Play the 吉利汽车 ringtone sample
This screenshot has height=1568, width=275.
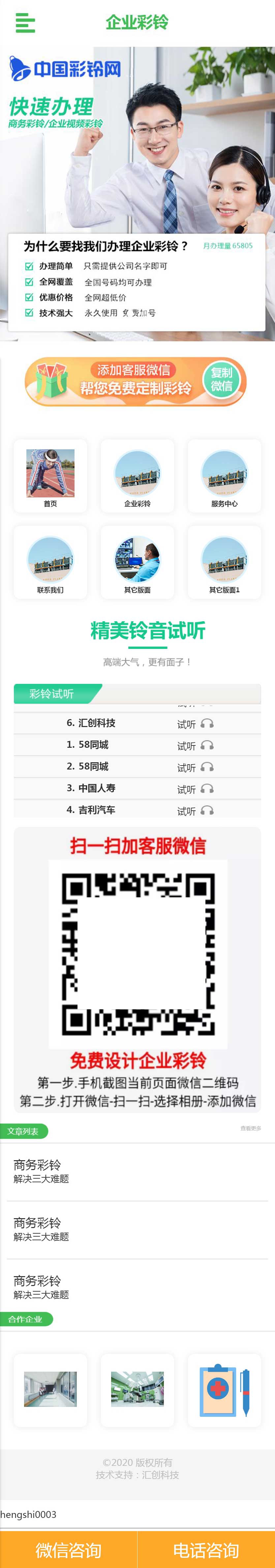click(x=195, y=811)
